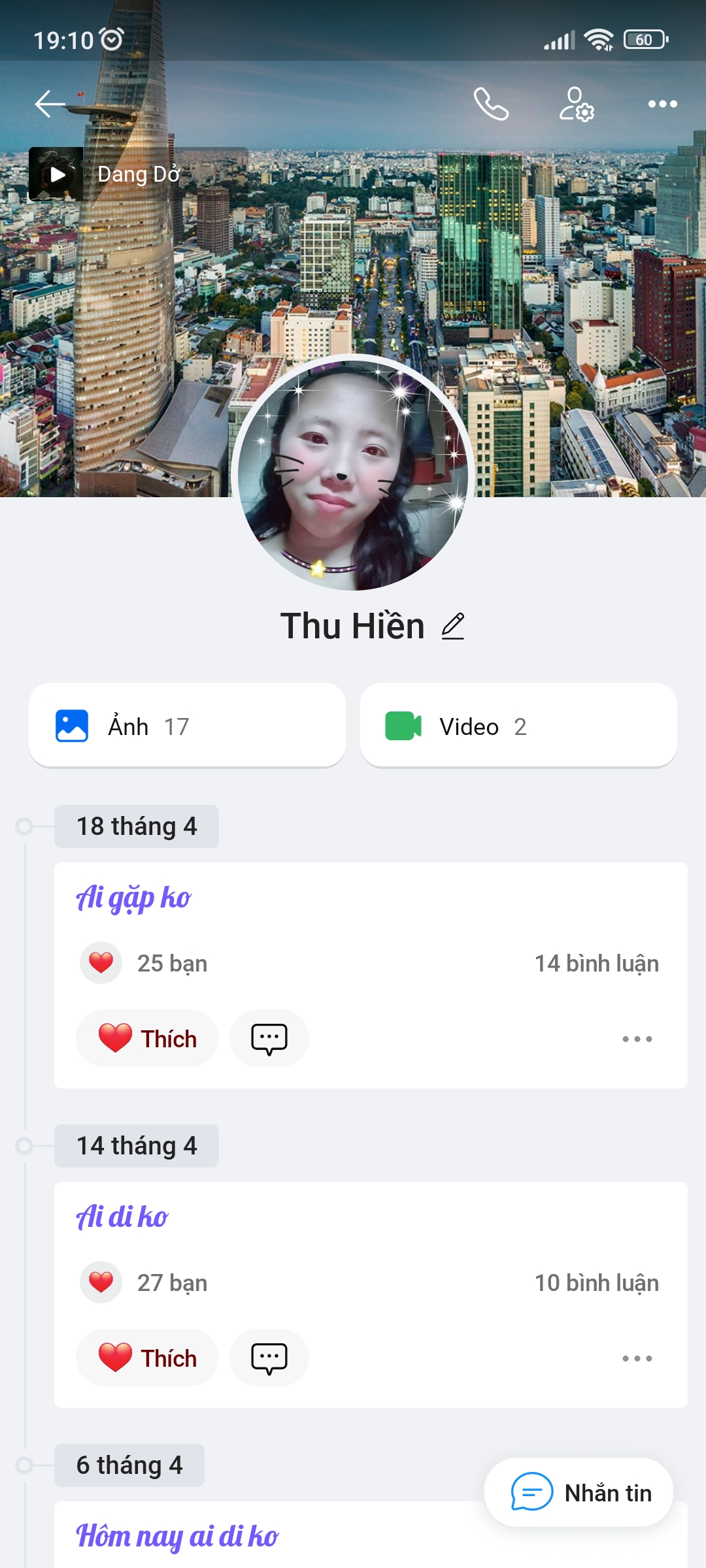The height and width of the screenshot is (1568, 706).
Task: Open the Ảnh 17 album
Action: tap(187, 726)
